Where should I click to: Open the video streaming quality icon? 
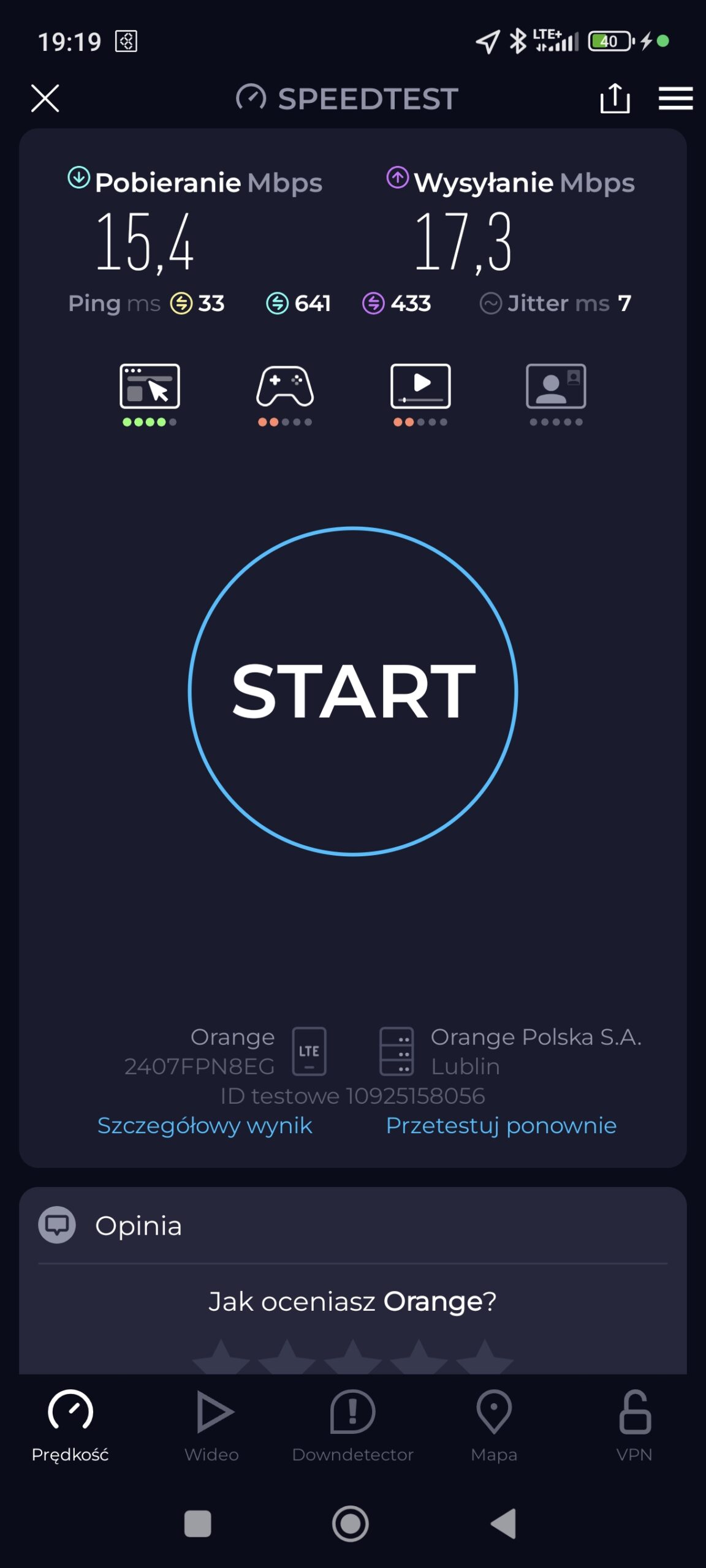(420, 387)
